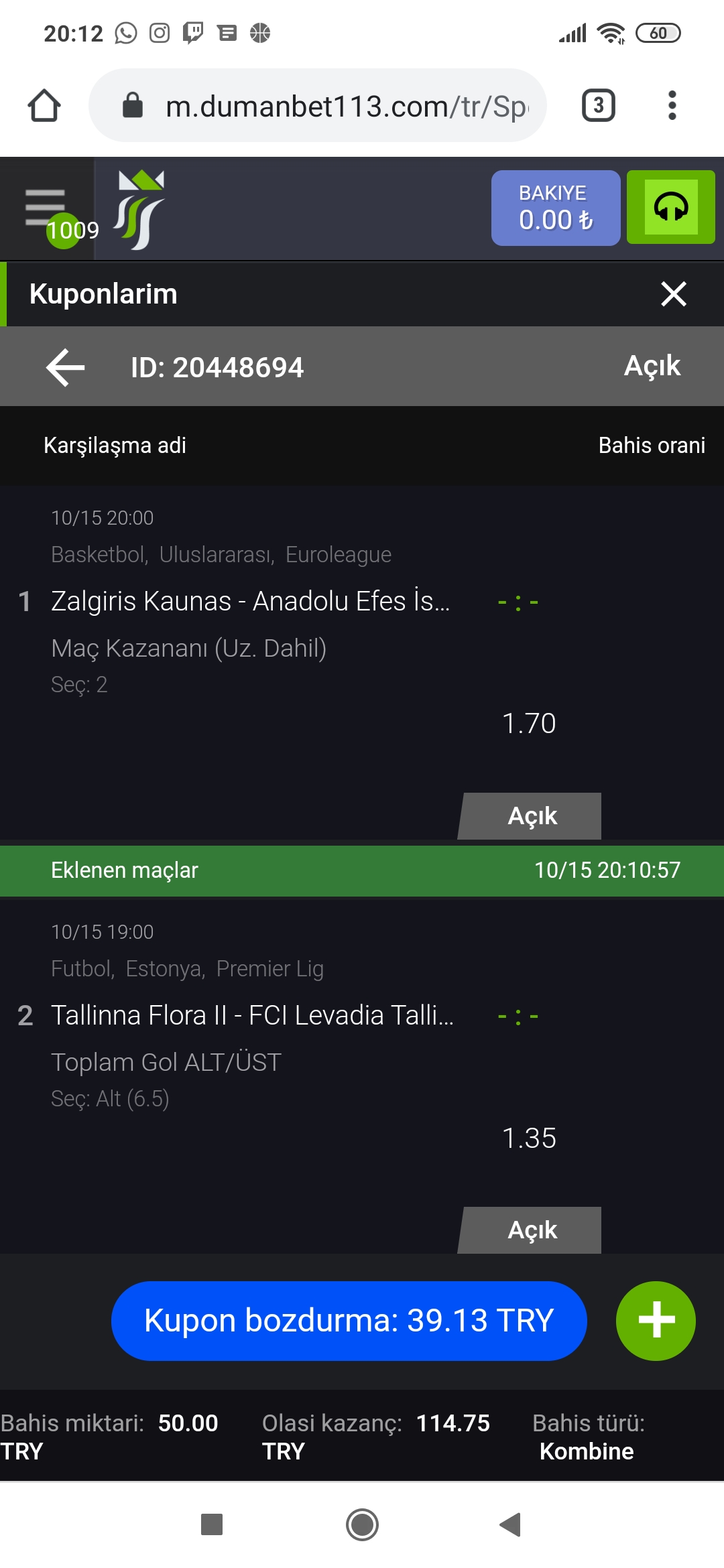The width and height of the screenshot is (724, 1568).
Task: Tap the Bakiye balance button
Action: tap(556, 208)
